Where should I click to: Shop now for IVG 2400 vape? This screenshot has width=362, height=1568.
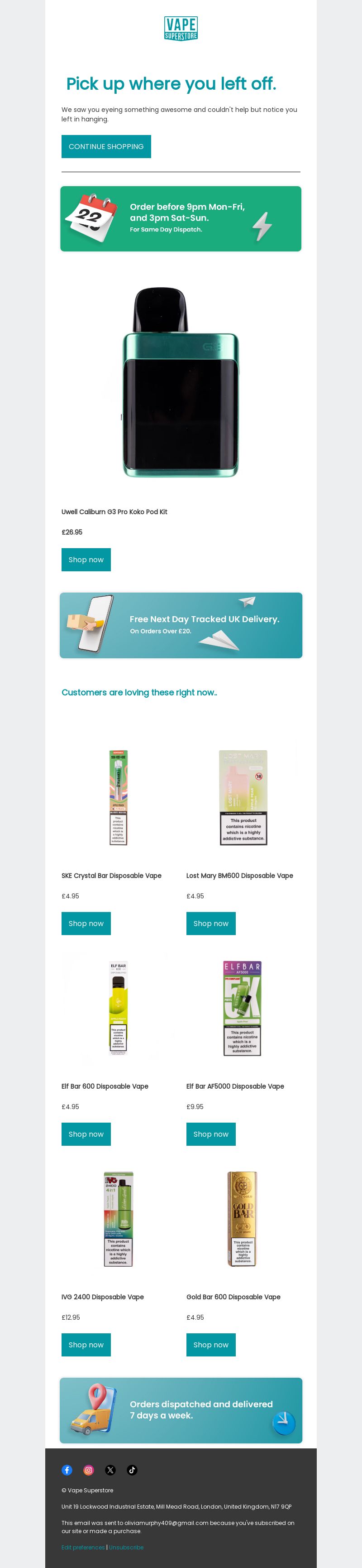click(x=86, y=1345)
